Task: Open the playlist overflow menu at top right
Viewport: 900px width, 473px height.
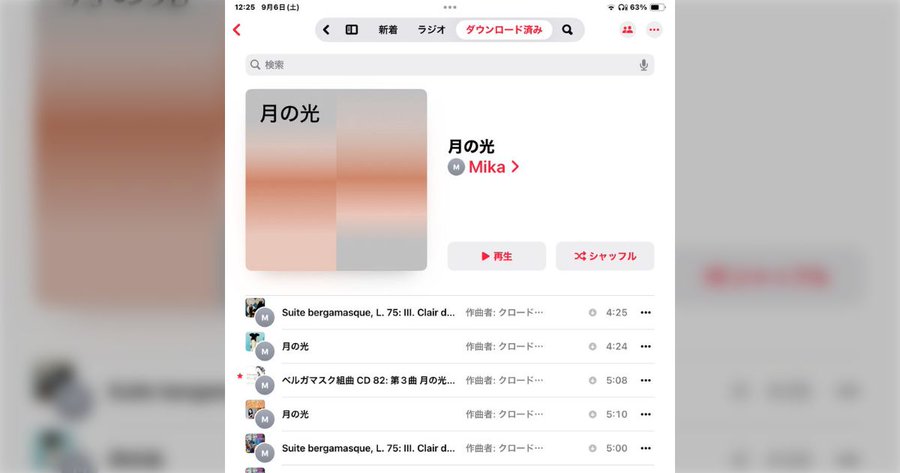Action: click(x=654, y=30)
